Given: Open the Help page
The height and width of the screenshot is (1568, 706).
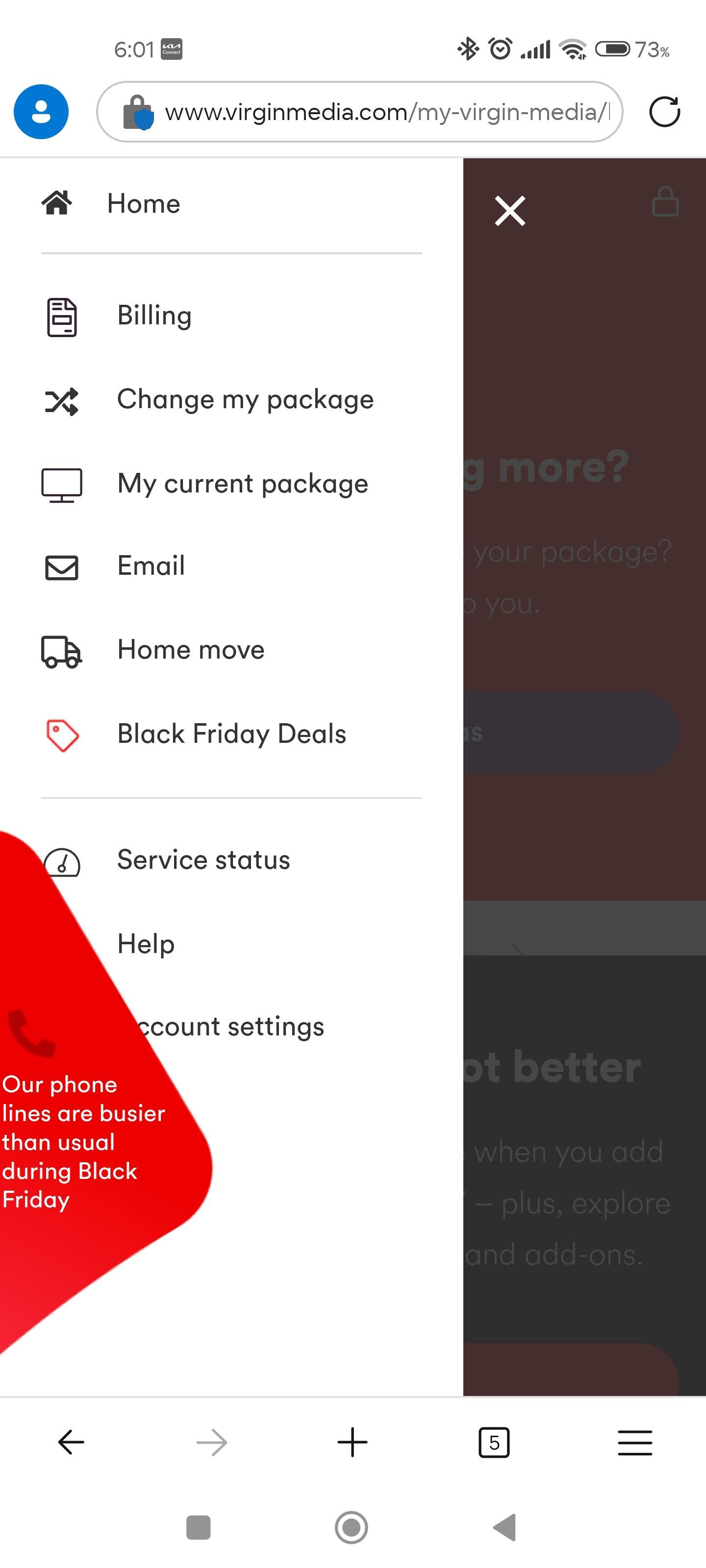Looking at the screenshot, I should pos(146,944).
